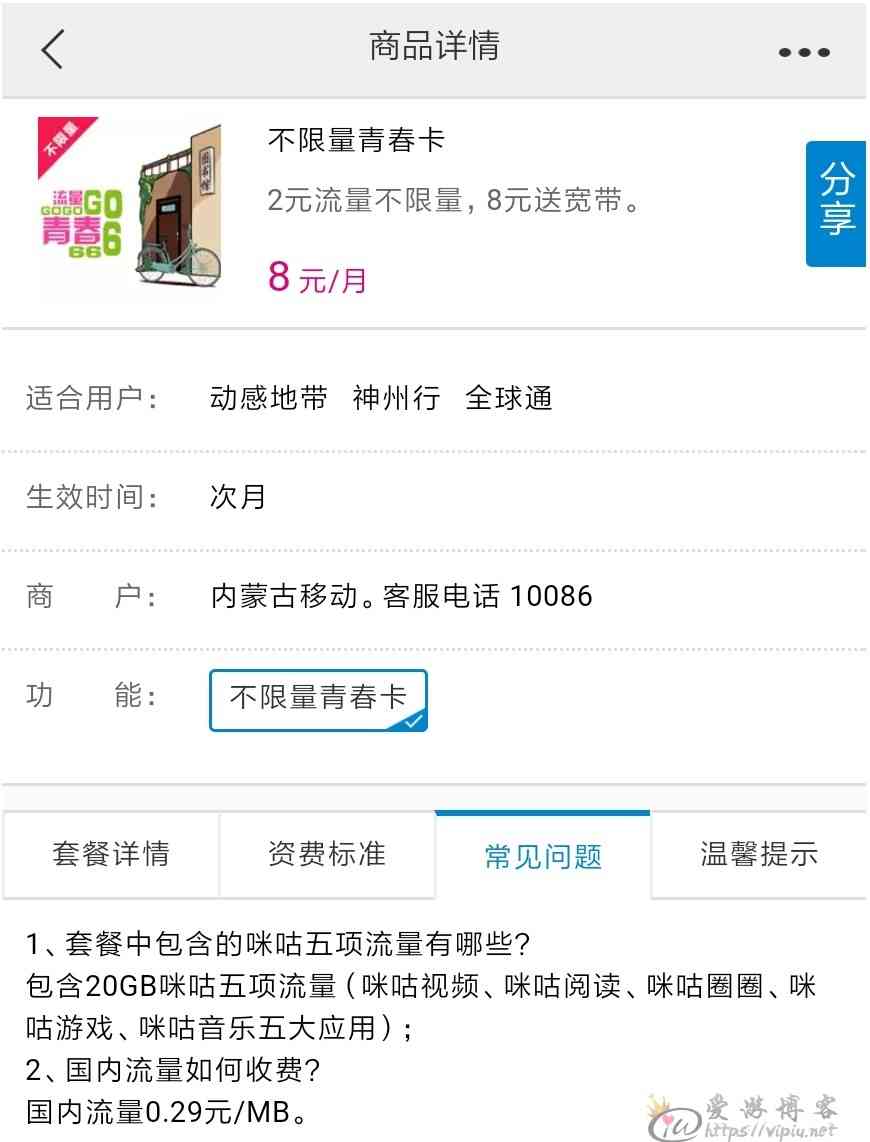Switch to the 资费标准 tab
Screen dimensions: 870x1142
click(x=327, y=855)
